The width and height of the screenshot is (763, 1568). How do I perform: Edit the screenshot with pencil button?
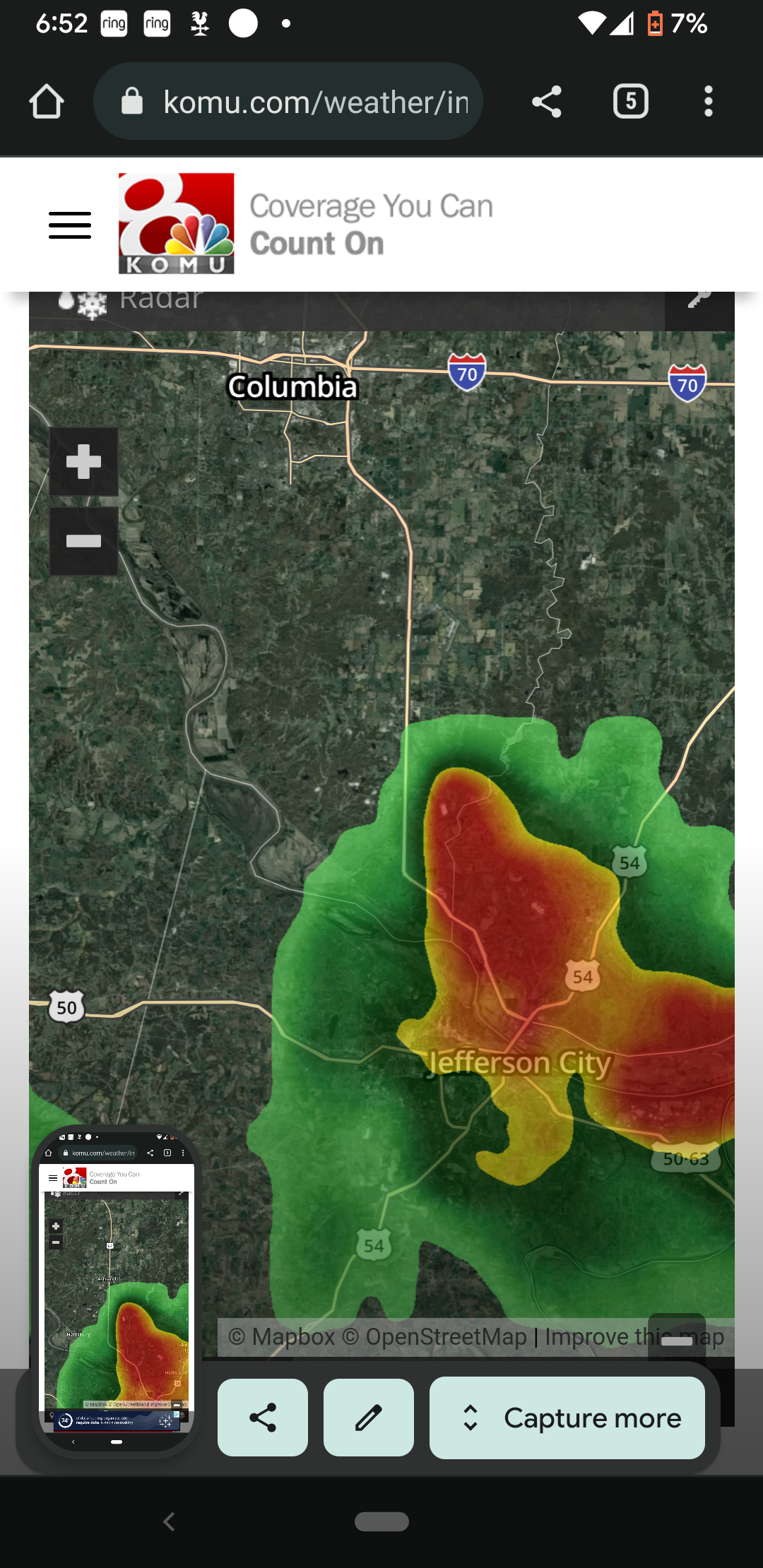[369, 1418]
